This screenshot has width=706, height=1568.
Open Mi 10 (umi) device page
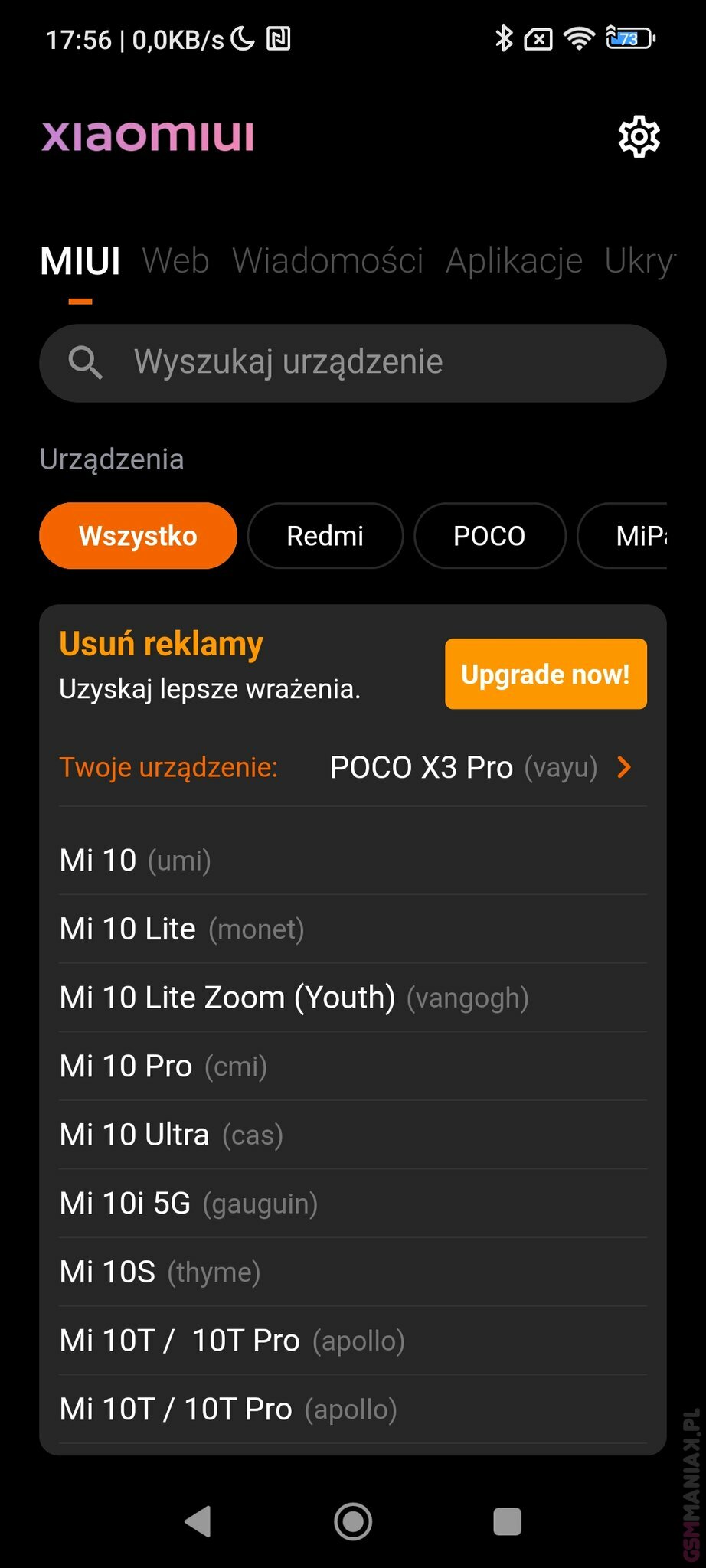click(136, 861)
